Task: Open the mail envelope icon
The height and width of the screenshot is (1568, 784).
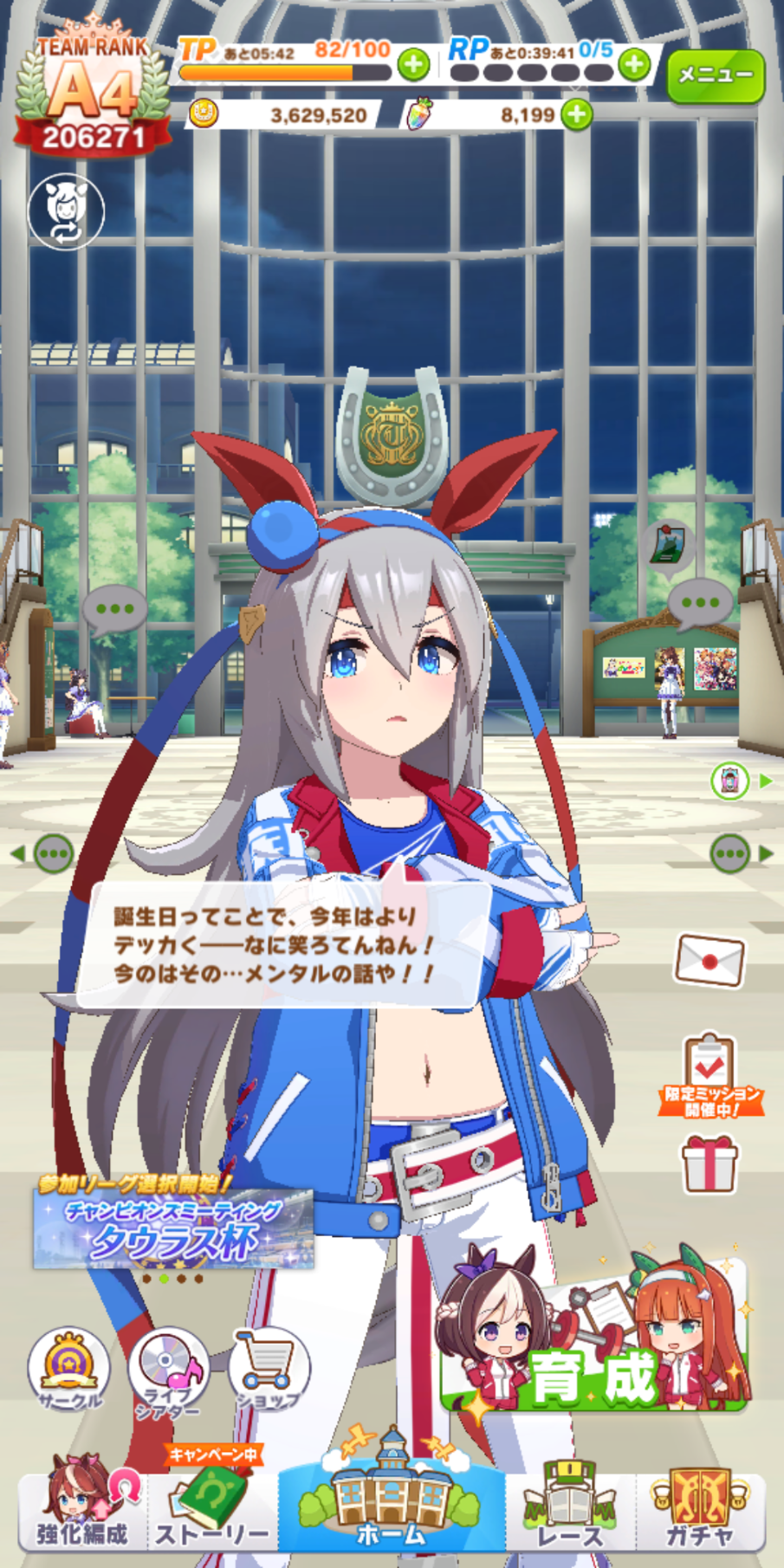Action: 709,961
